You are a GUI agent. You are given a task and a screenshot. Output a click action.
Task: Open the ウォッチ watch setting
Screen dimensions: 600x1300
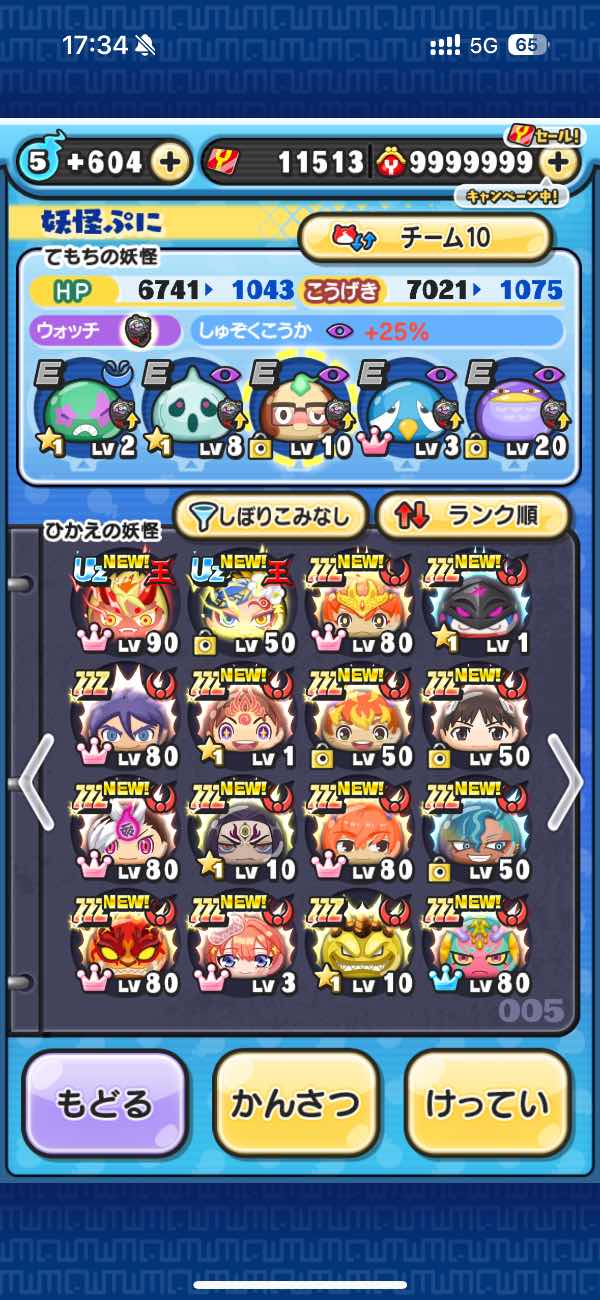(105, 331)
